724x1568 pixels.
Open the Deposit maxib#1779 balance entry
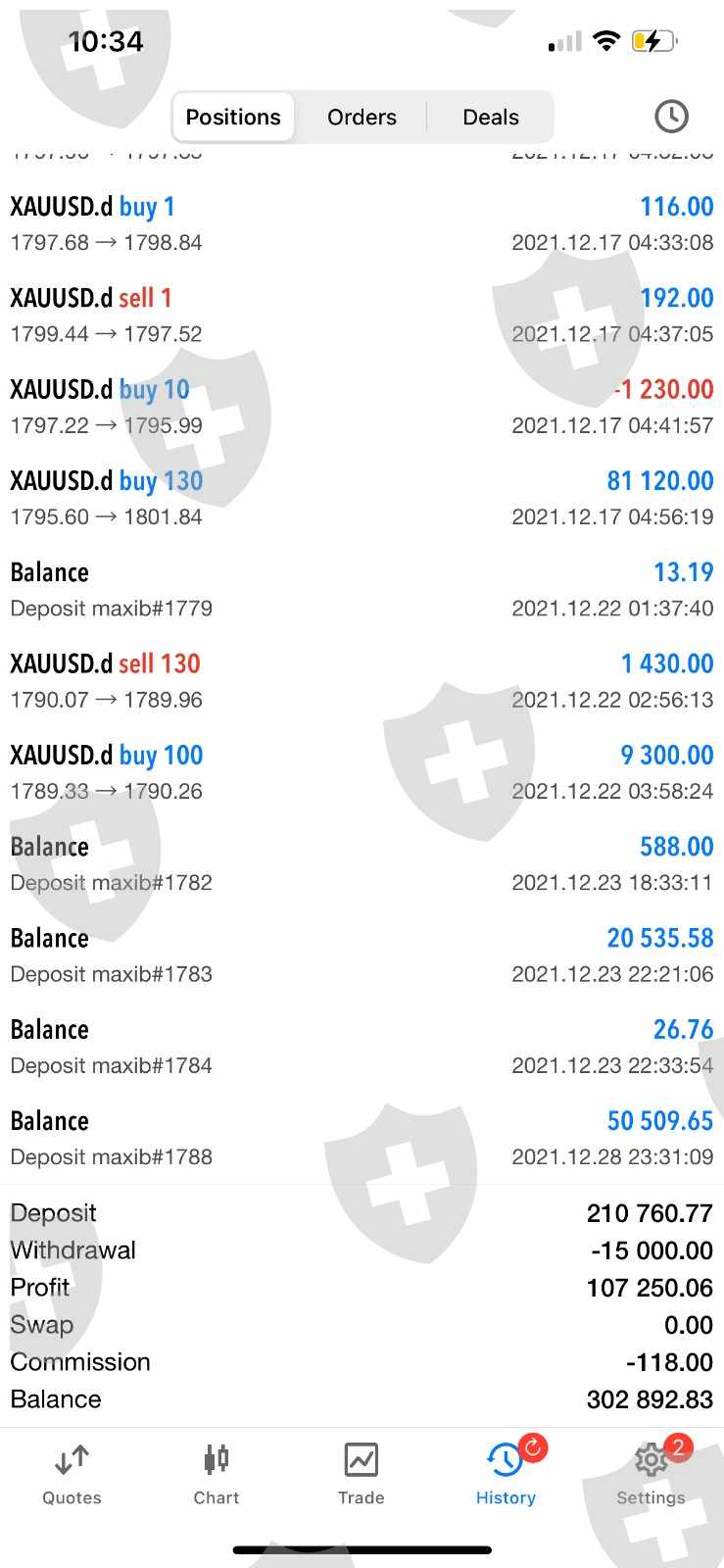point(362,590)
